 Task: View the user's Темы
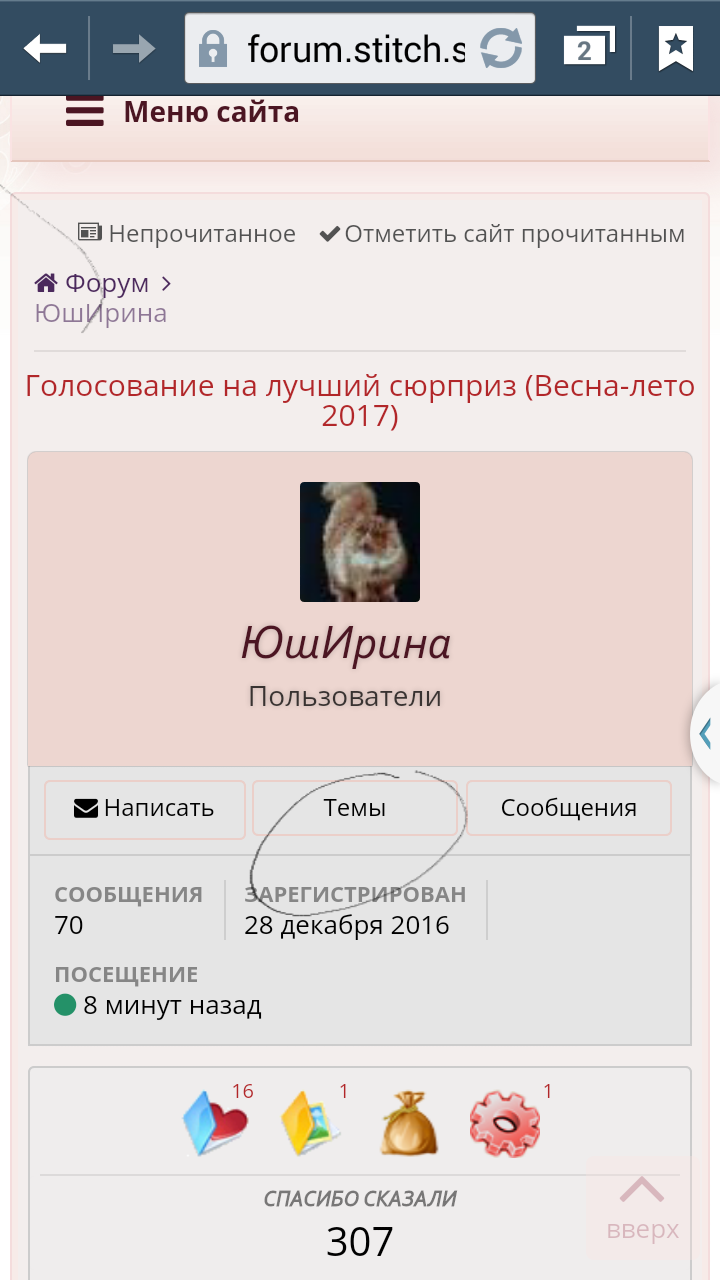tap(354, 808)
